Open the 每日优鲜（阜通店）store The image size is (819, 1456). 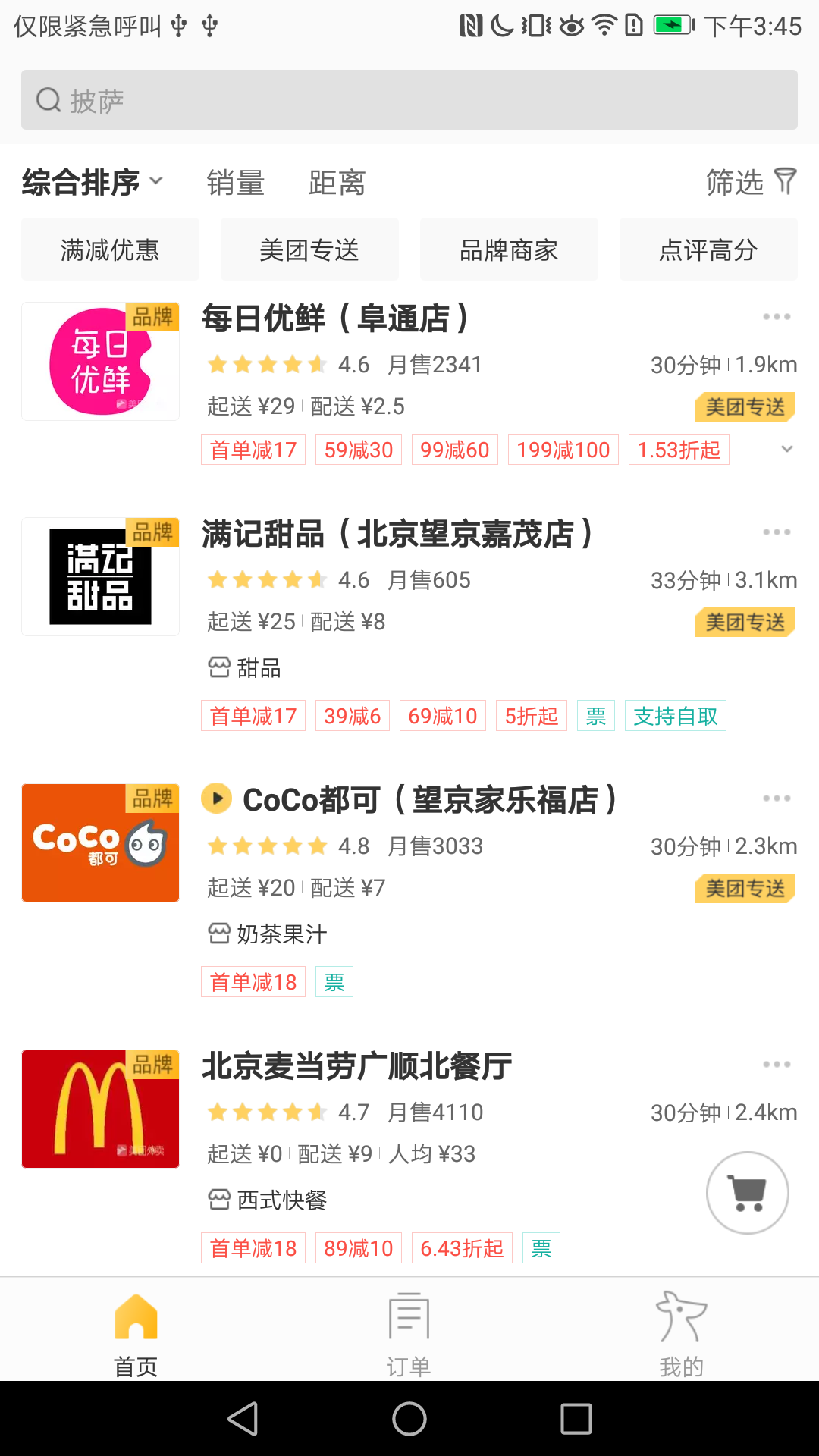(x=334, y=318)
